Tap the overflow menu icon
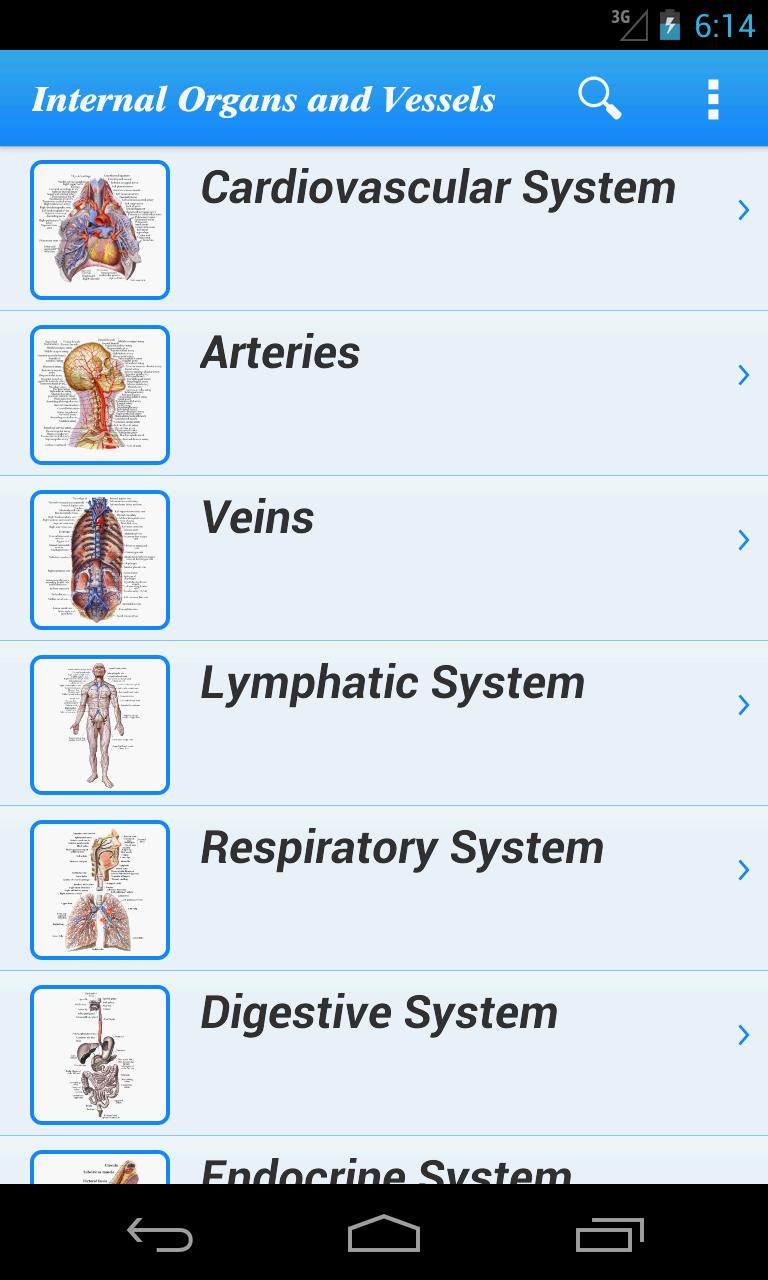Image resolution: width=768 pixels, height=1280 pixels. click(713, 98)
